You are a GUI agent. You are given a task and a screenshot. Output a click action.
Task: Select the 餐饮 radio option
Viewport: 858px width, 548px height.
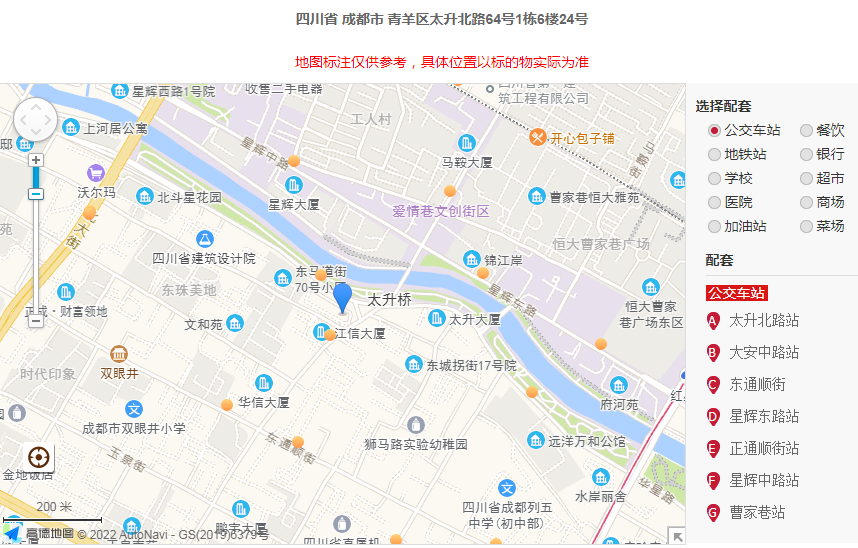tap(806, 130)
